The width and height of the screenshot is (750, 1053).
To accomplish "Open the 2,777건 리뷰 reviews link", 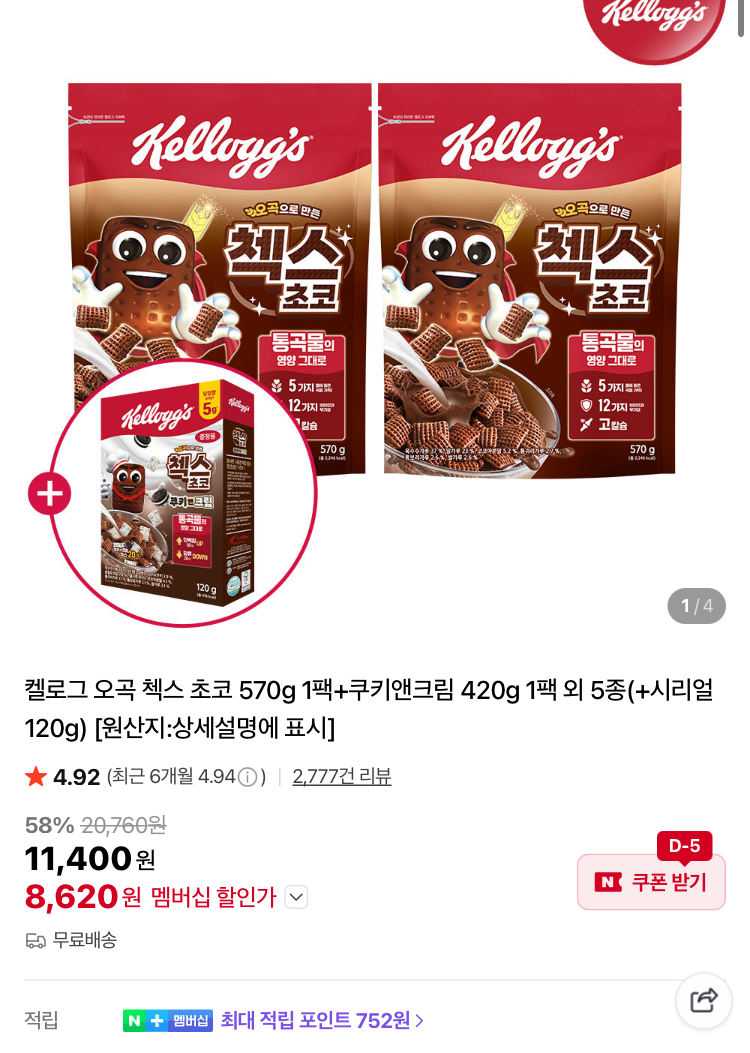I will (341, 776).
